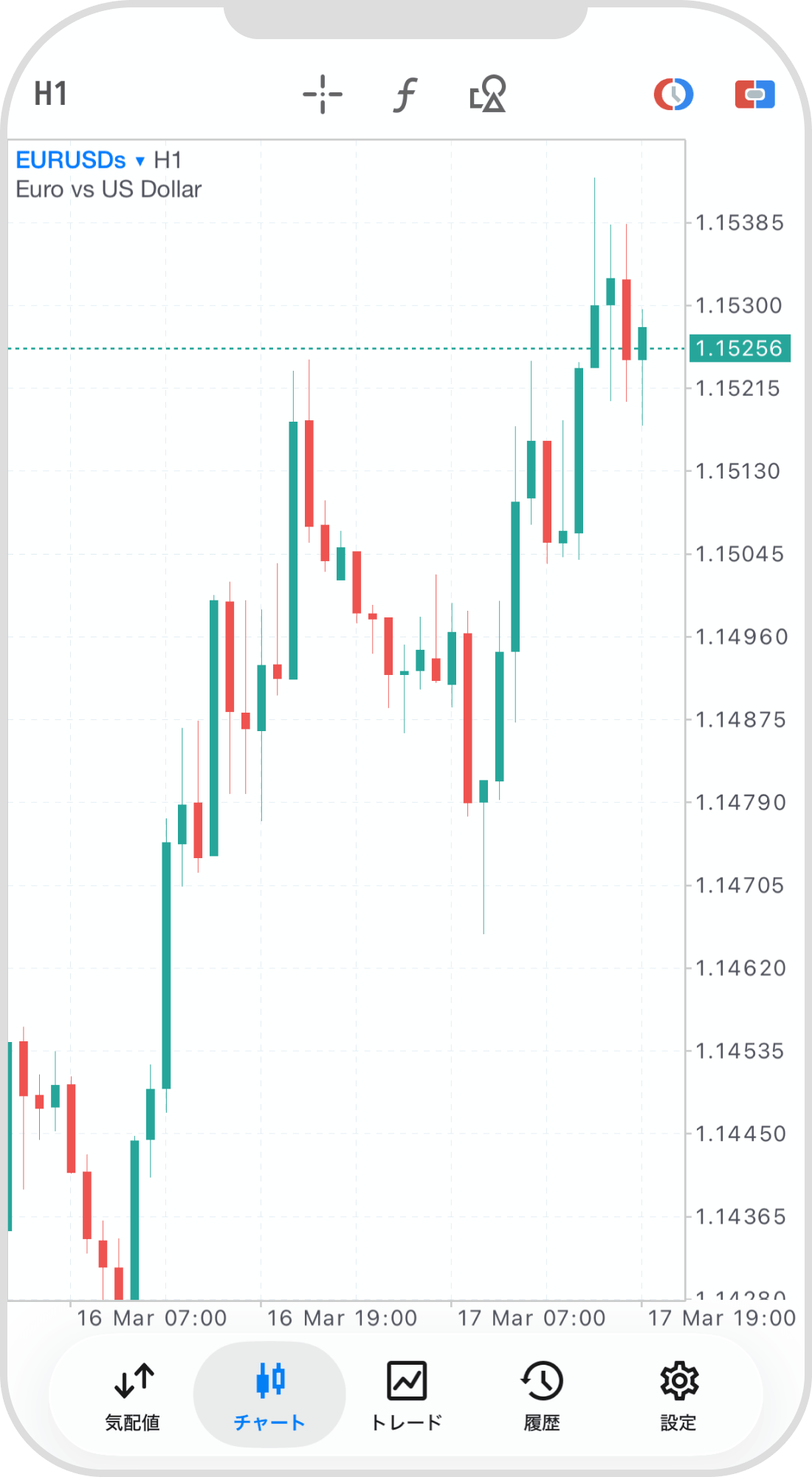Open the indicators function menu
Screen dimensions: 812x1477
405,95
